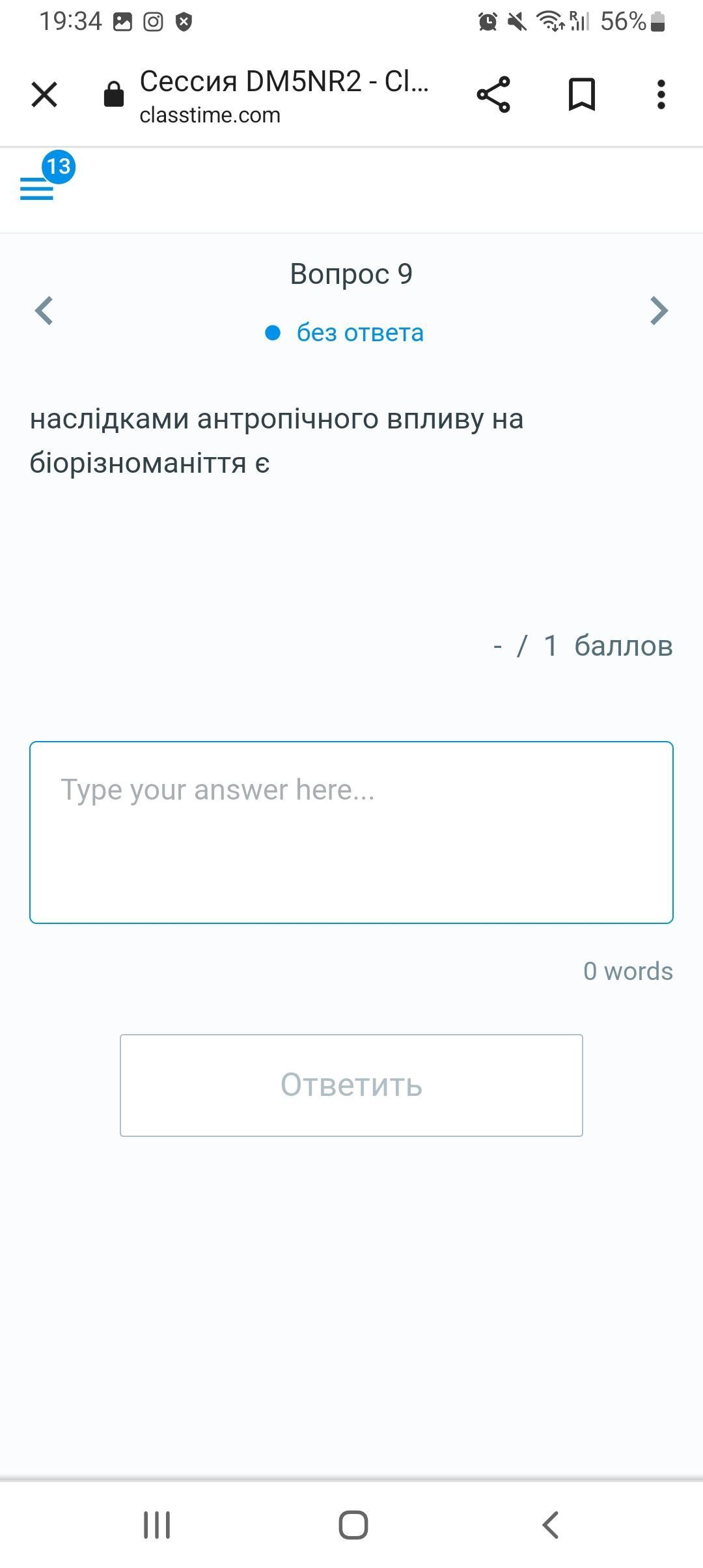This screenshot has height=1568, width=703.
Task: Bookmark this page
Action: 582,95
